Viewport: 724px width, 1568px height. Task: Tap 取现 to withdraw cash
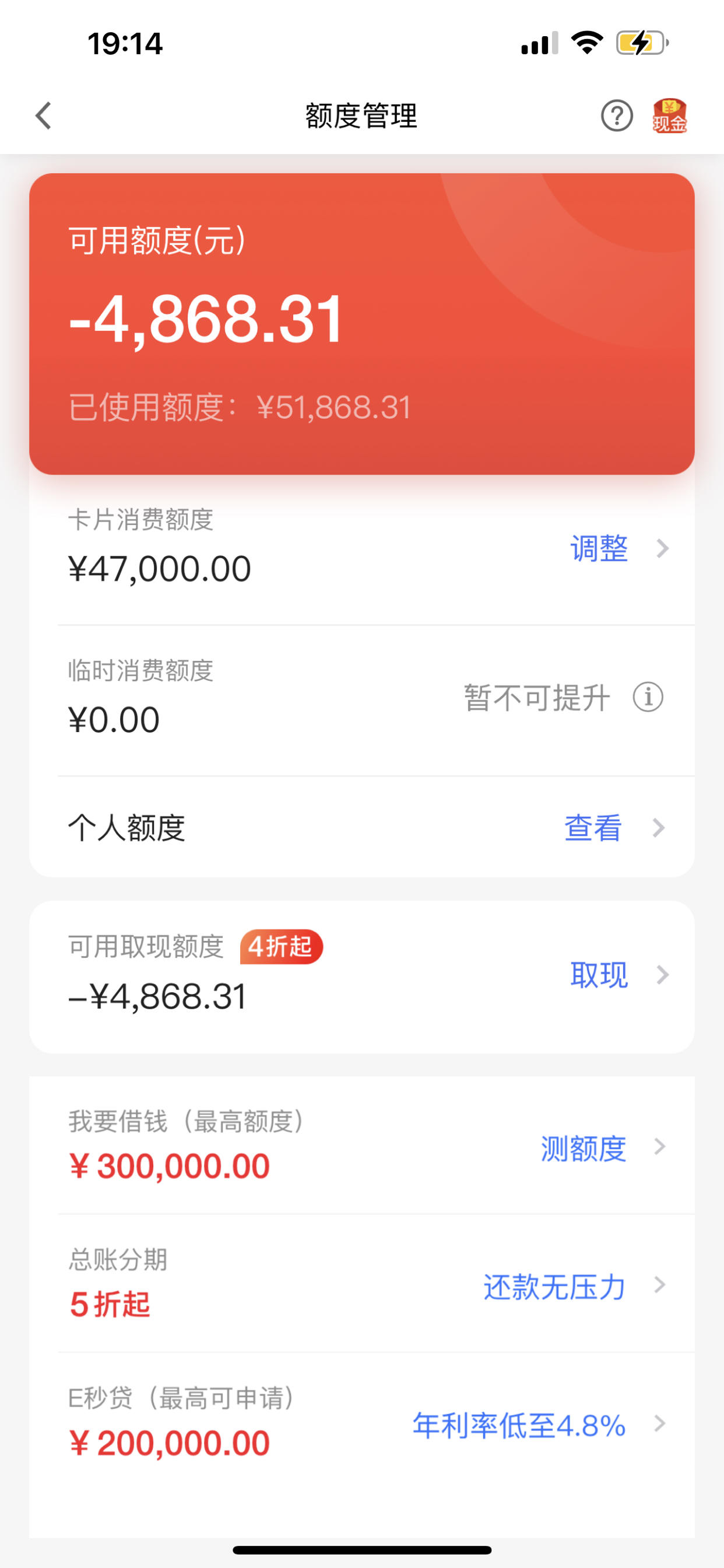(599, 975)
